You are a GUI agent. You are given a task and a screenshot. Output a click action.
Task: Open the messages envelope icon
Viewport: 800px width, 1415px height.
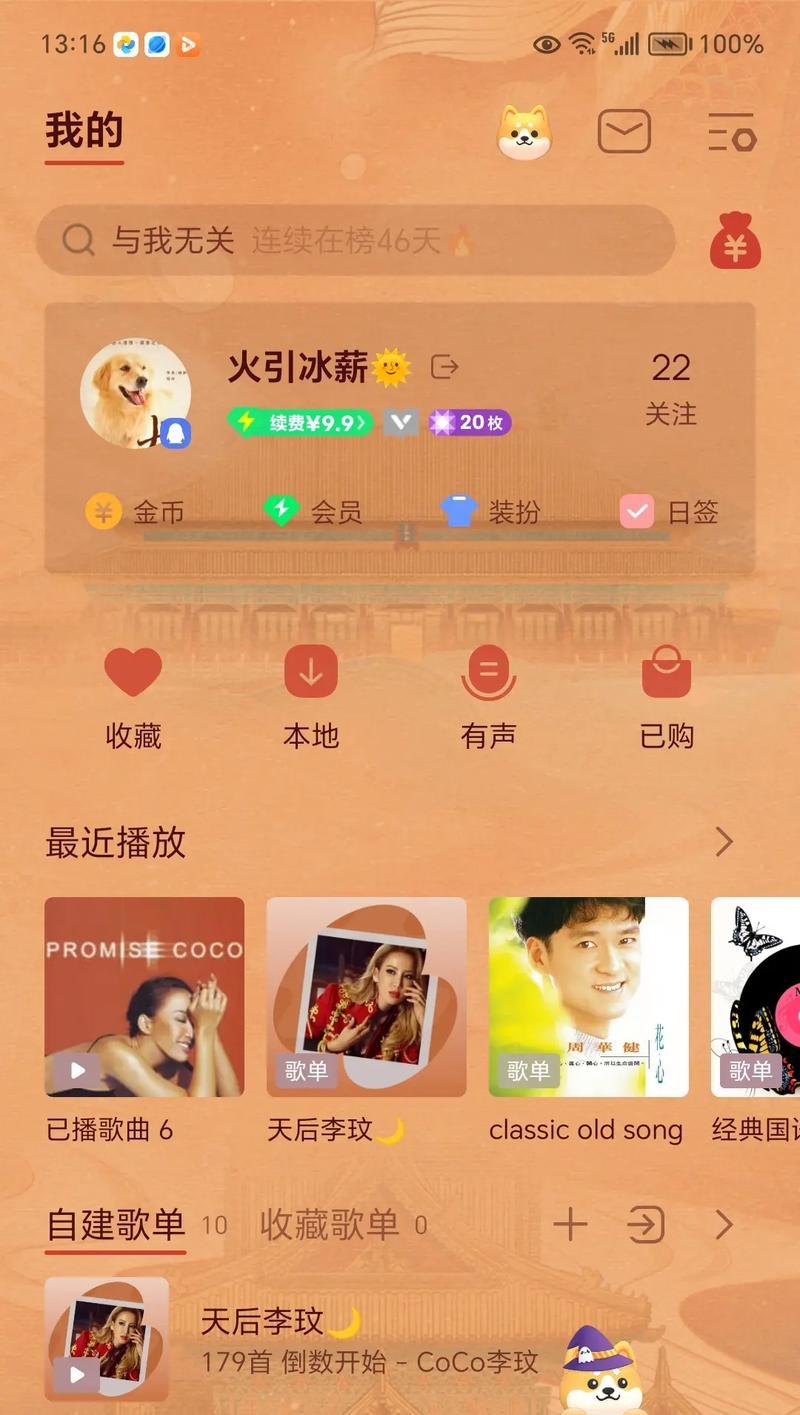(624, 132)
